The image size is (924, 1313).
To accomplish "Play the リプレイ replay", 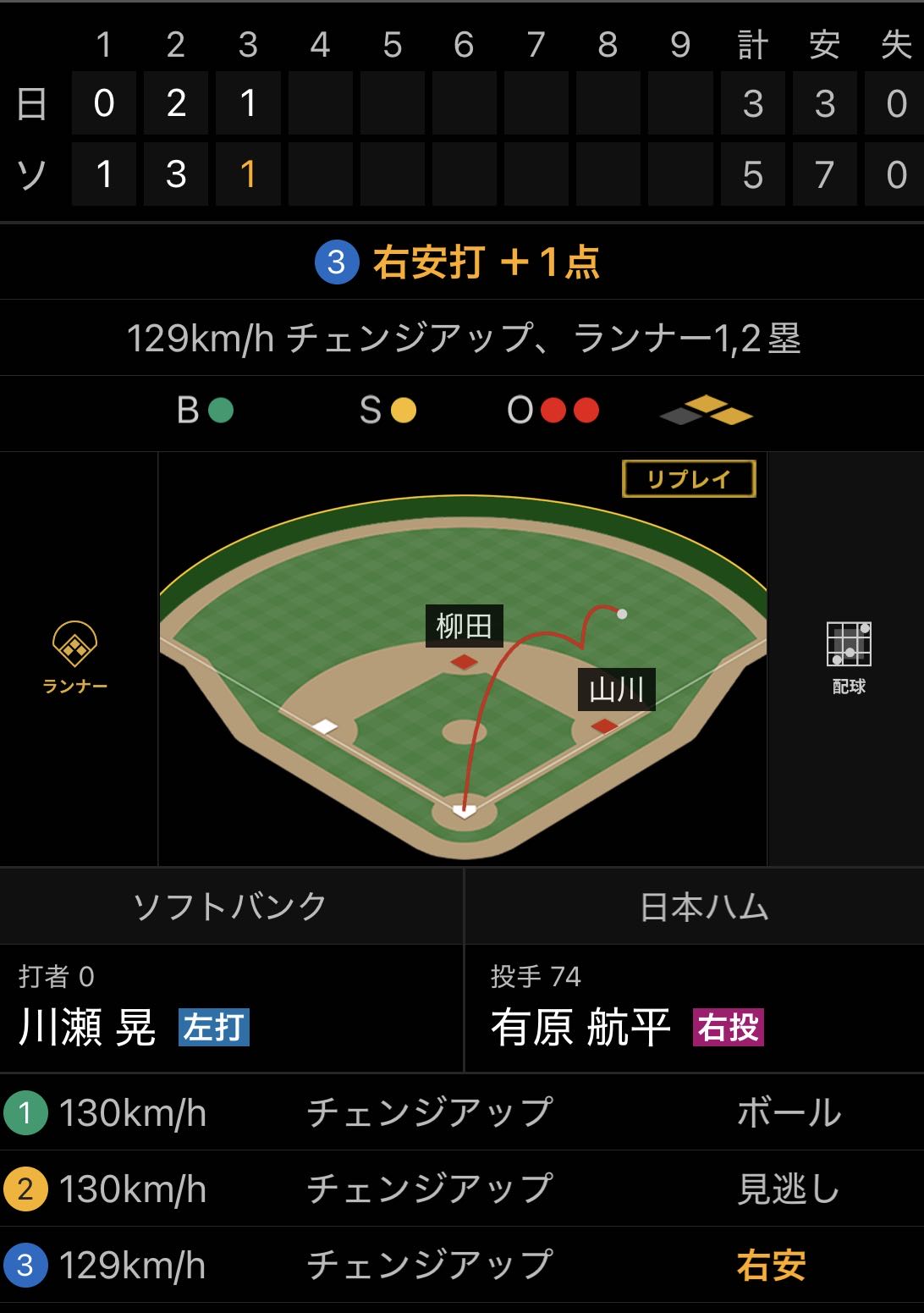I will (688, 479).
